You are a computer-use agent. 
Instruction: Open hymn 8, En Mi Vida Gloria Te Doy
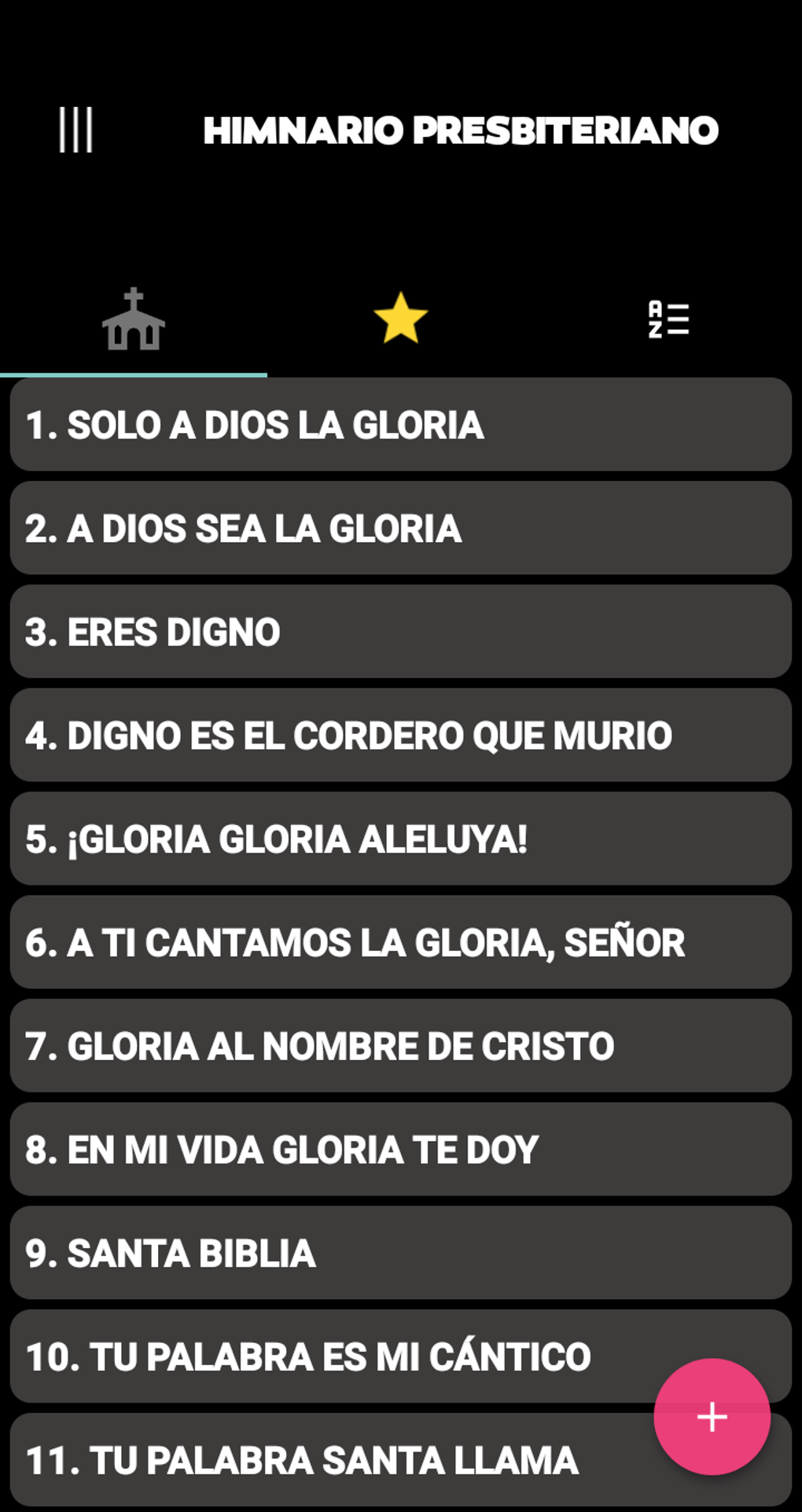400,1150
